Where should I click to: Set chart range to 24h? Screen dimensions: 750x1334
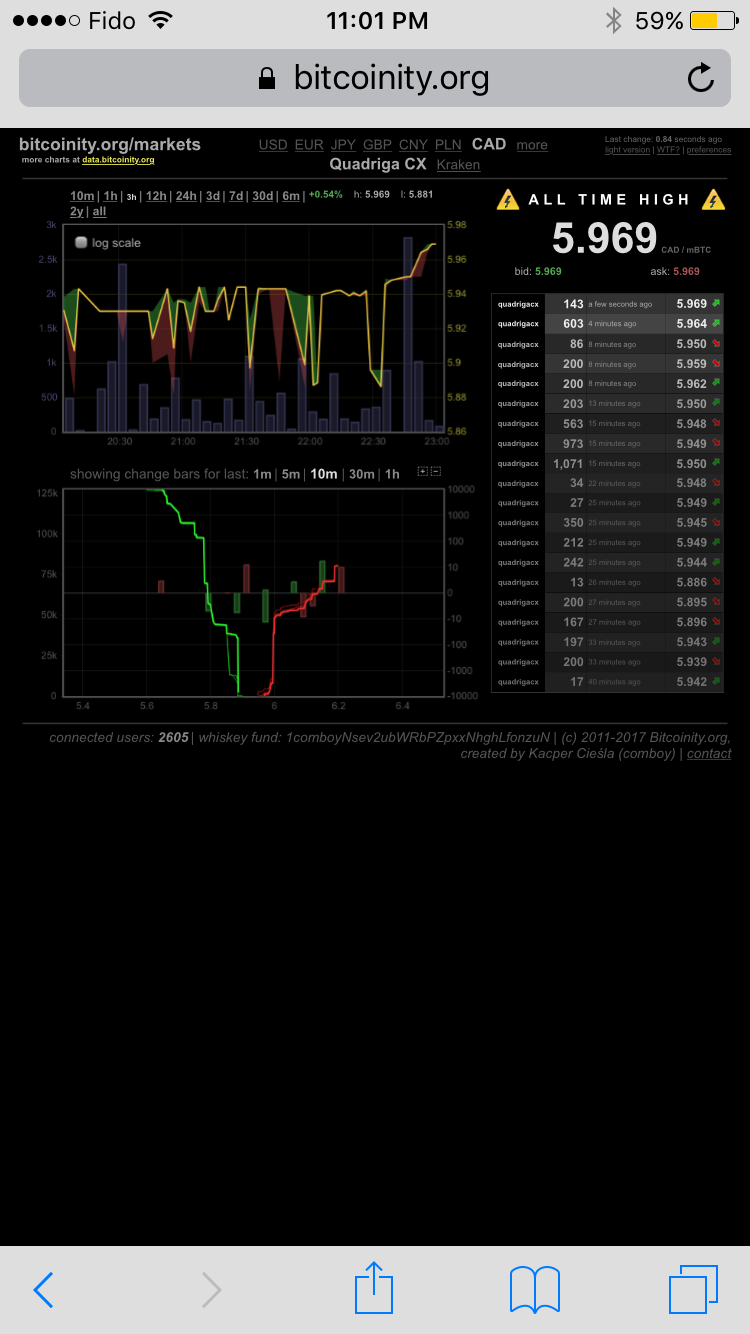coord(186,195)
